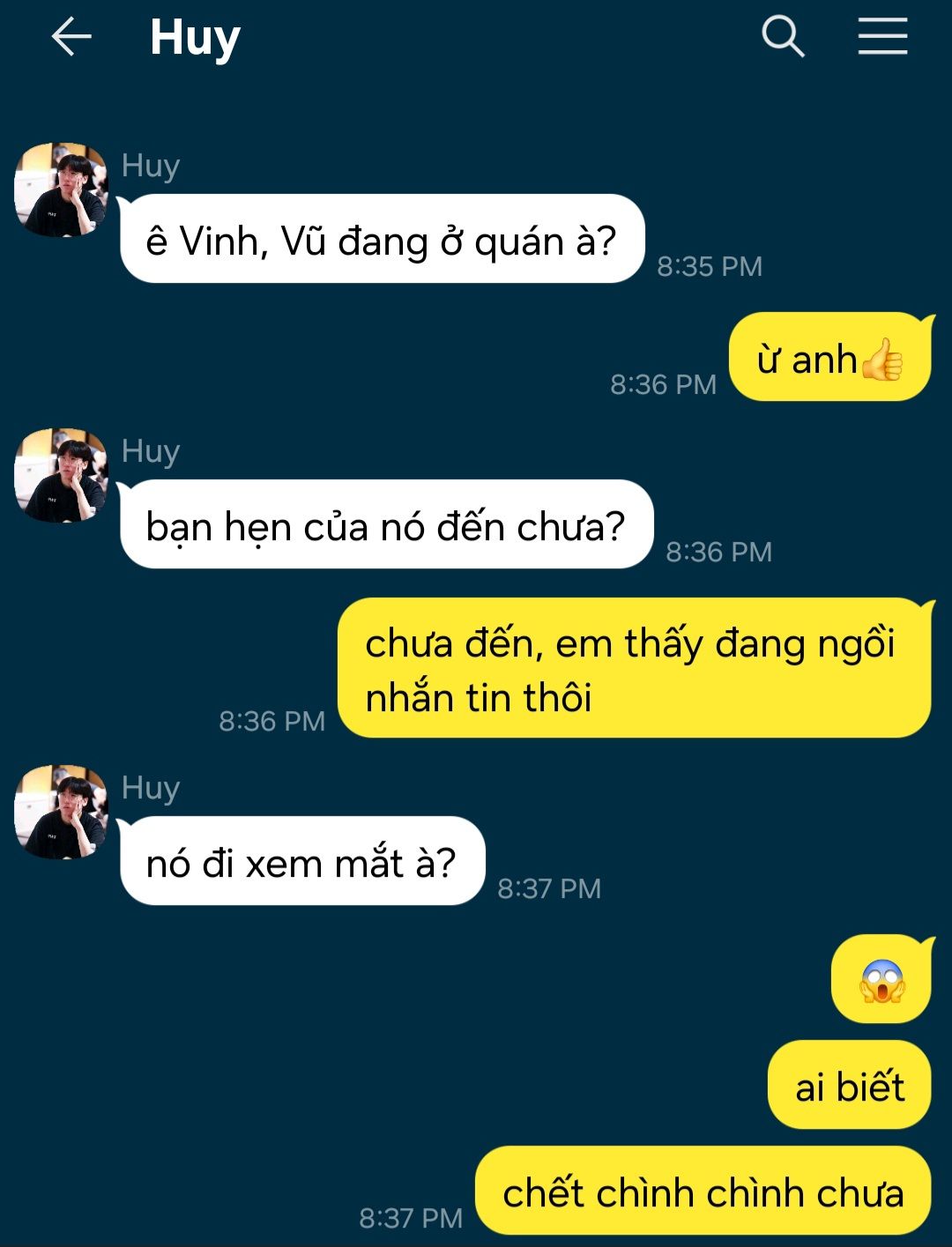Tap Huy's profile photo beside "bạn hẹn" message
Screen dimensions: 952x1247
[x=61, y=475]
